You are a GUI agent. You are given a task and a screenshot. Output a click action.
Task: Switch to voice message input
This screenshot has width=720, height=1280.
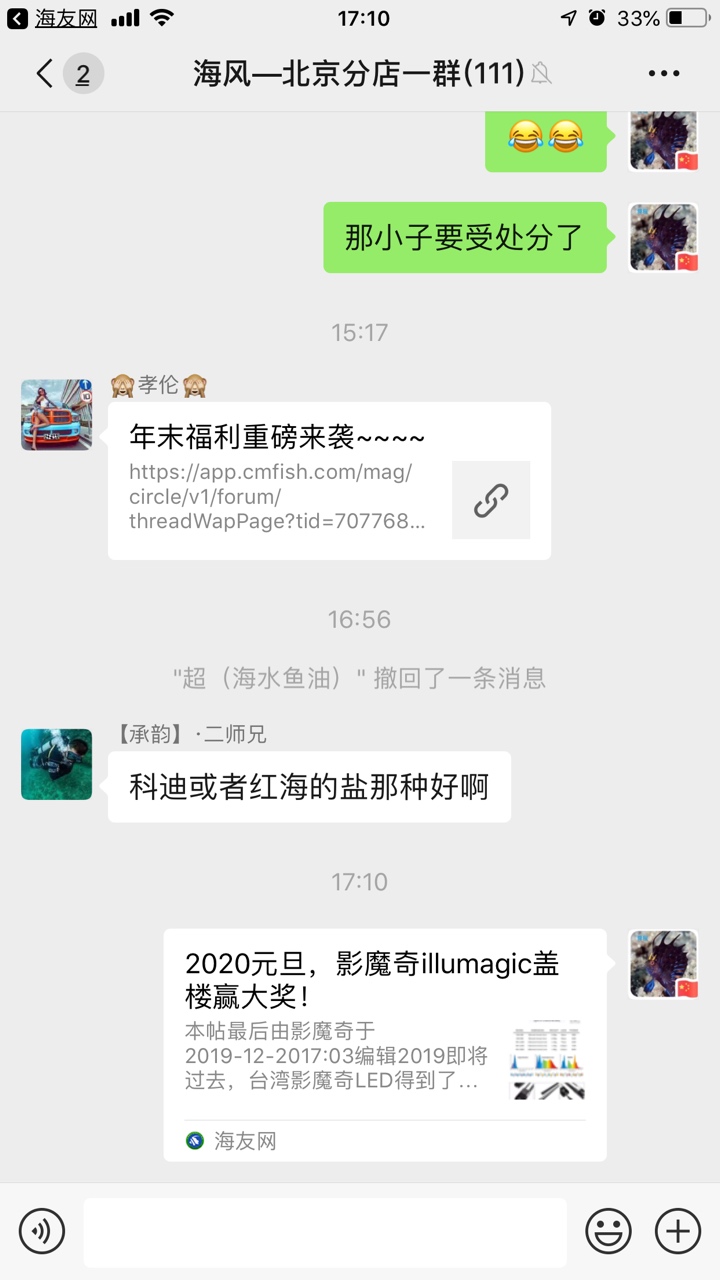(x=41, y=1231)
